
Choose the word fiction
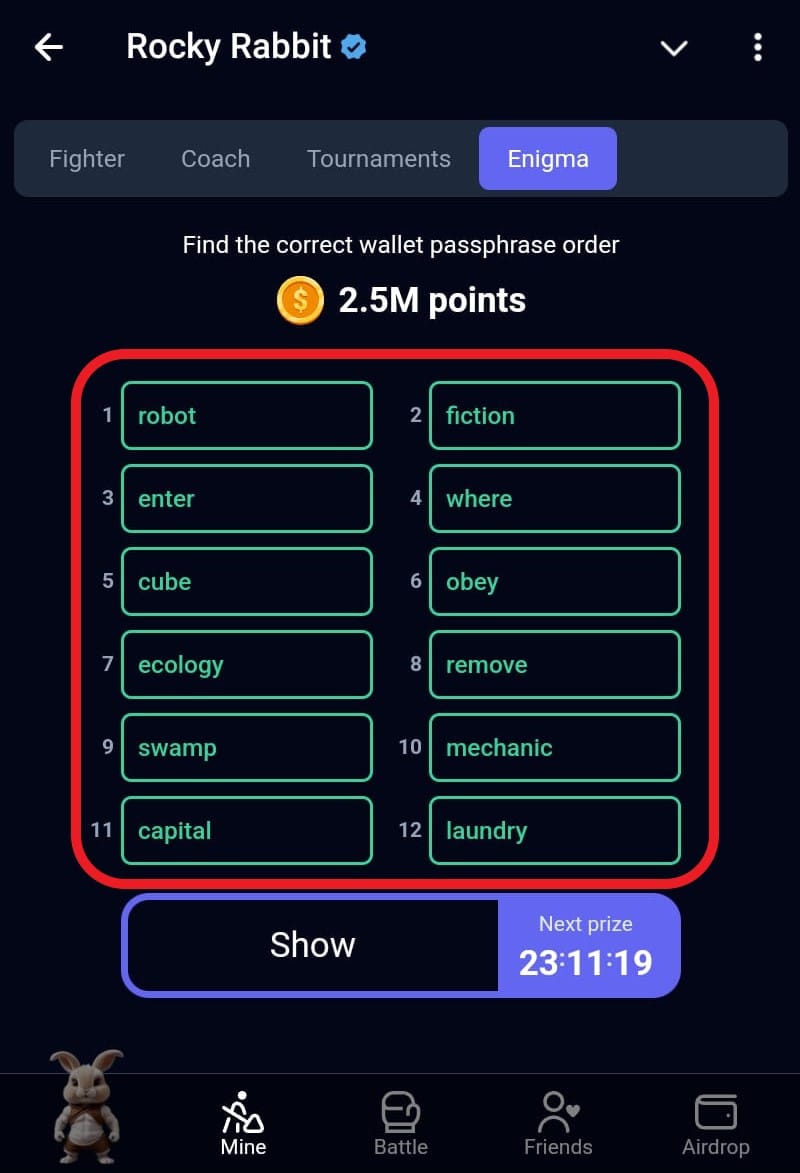(554, 415)
